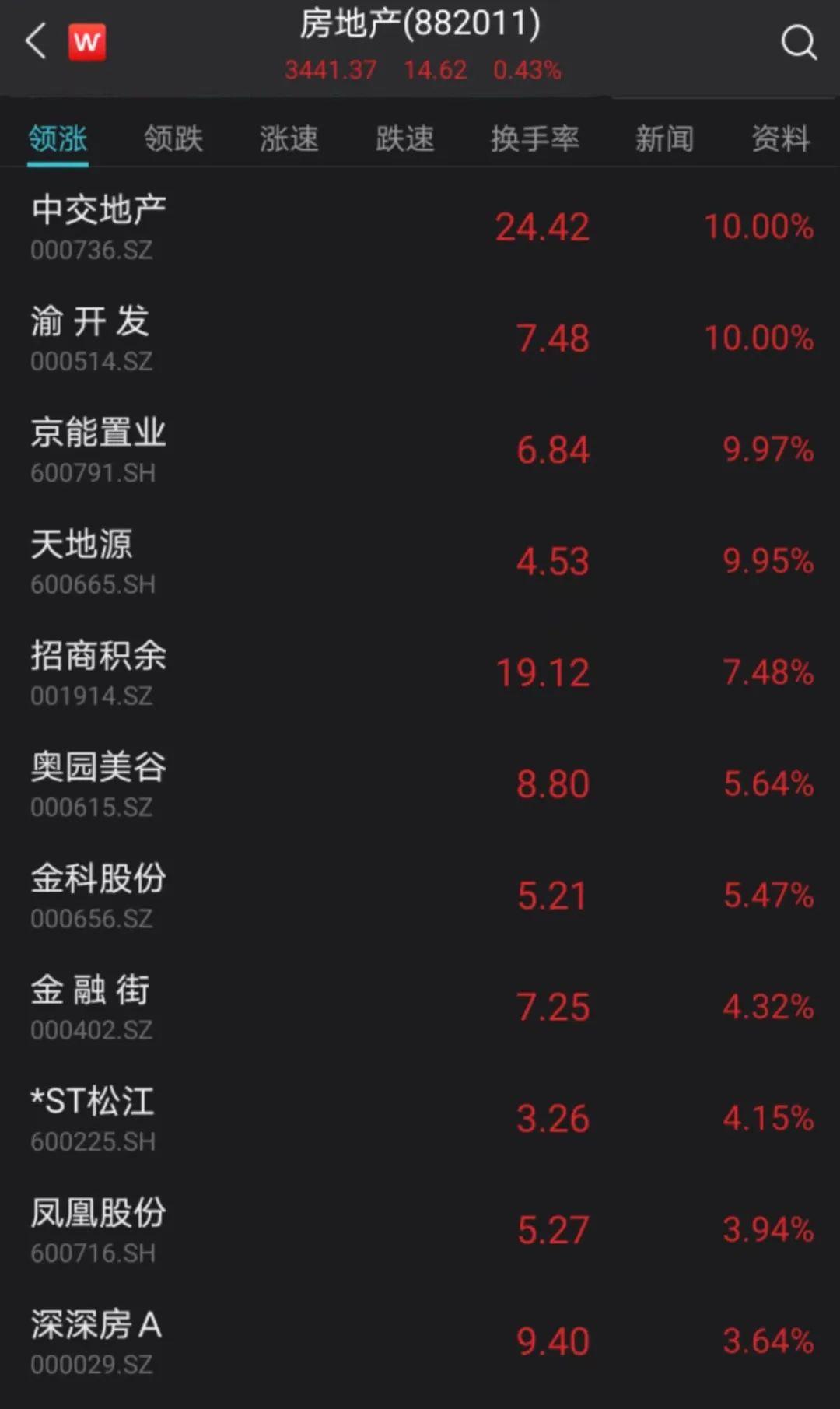Viewport: 840px width, 1409px height.
Task: Switch to the 新闻 tab
Action: (664, 139)
